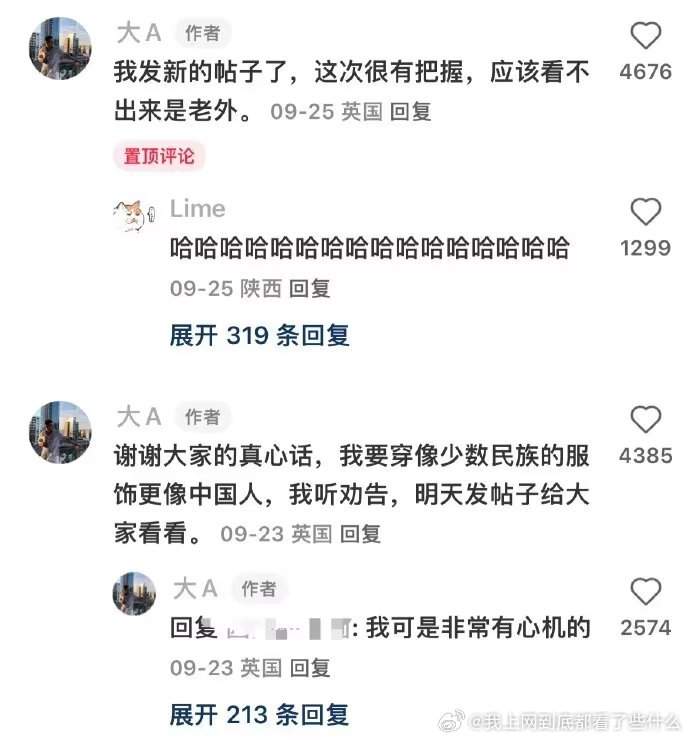The width and height of the screenshot is (690, 740).
Task: Expand the 213 replies
Action: [x=259, y=714]
